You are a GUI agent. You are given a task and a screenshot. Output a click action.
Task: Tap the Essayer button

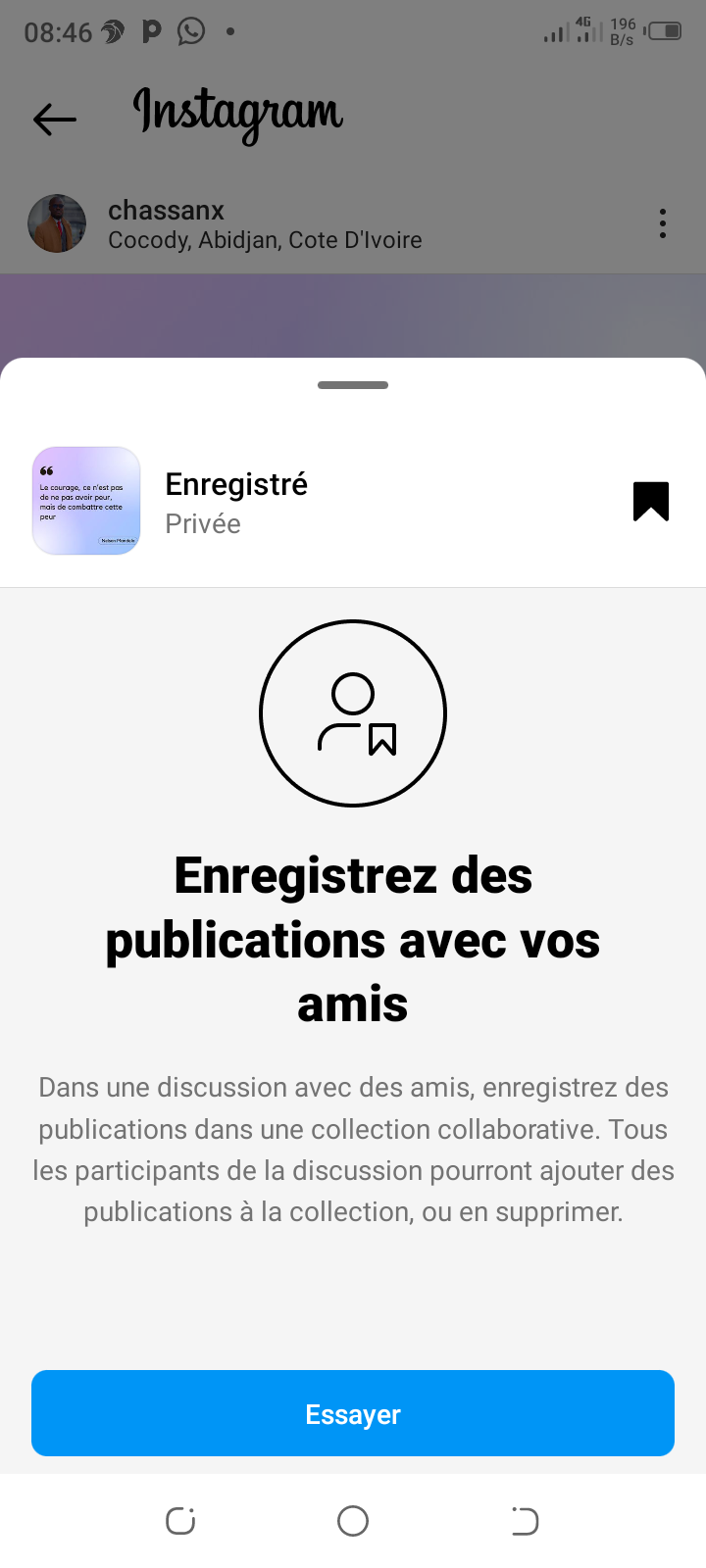353,1413
